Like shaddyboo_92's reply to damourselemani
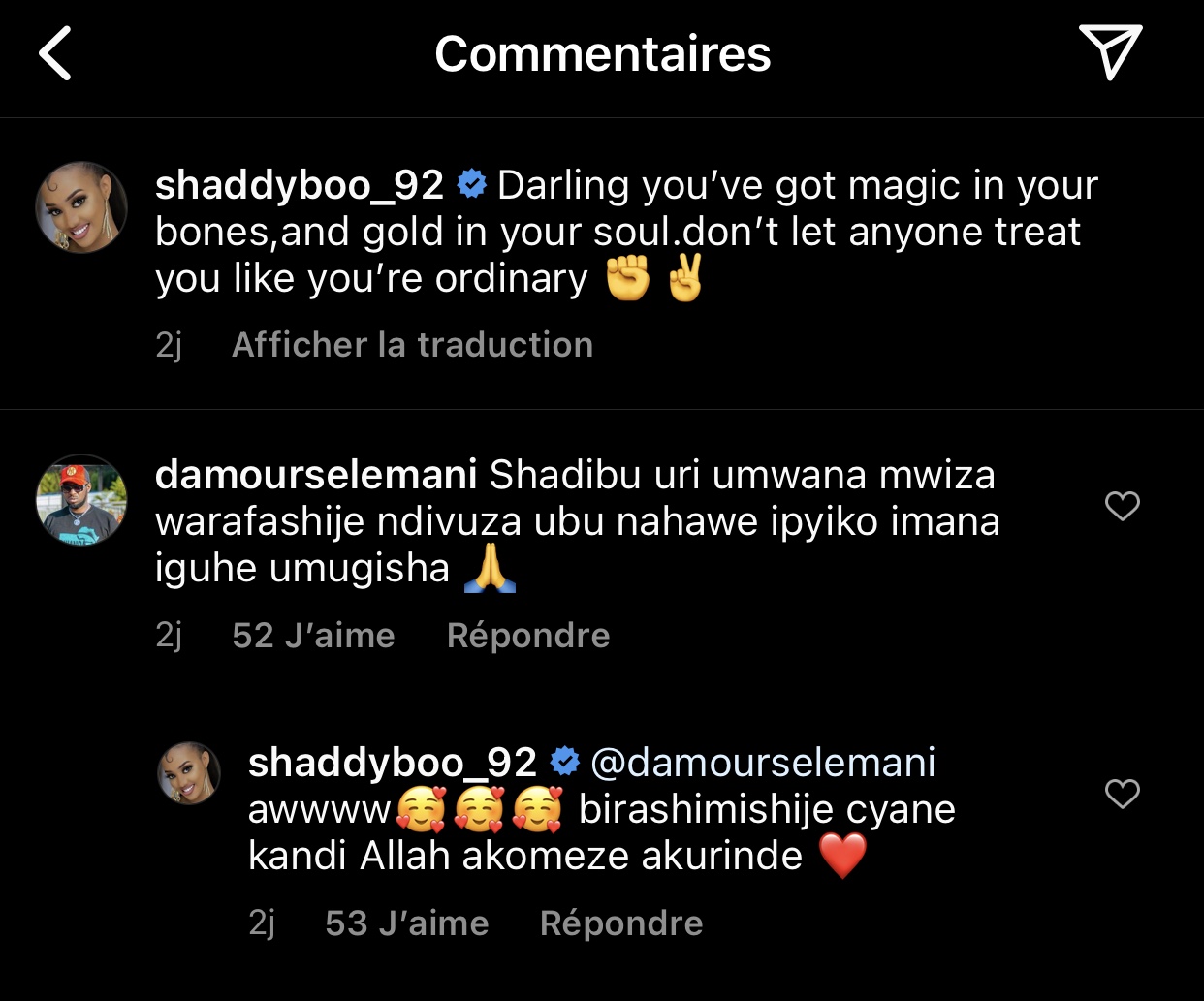Screen dimensions: 1204x1001 pos(1122,794)
